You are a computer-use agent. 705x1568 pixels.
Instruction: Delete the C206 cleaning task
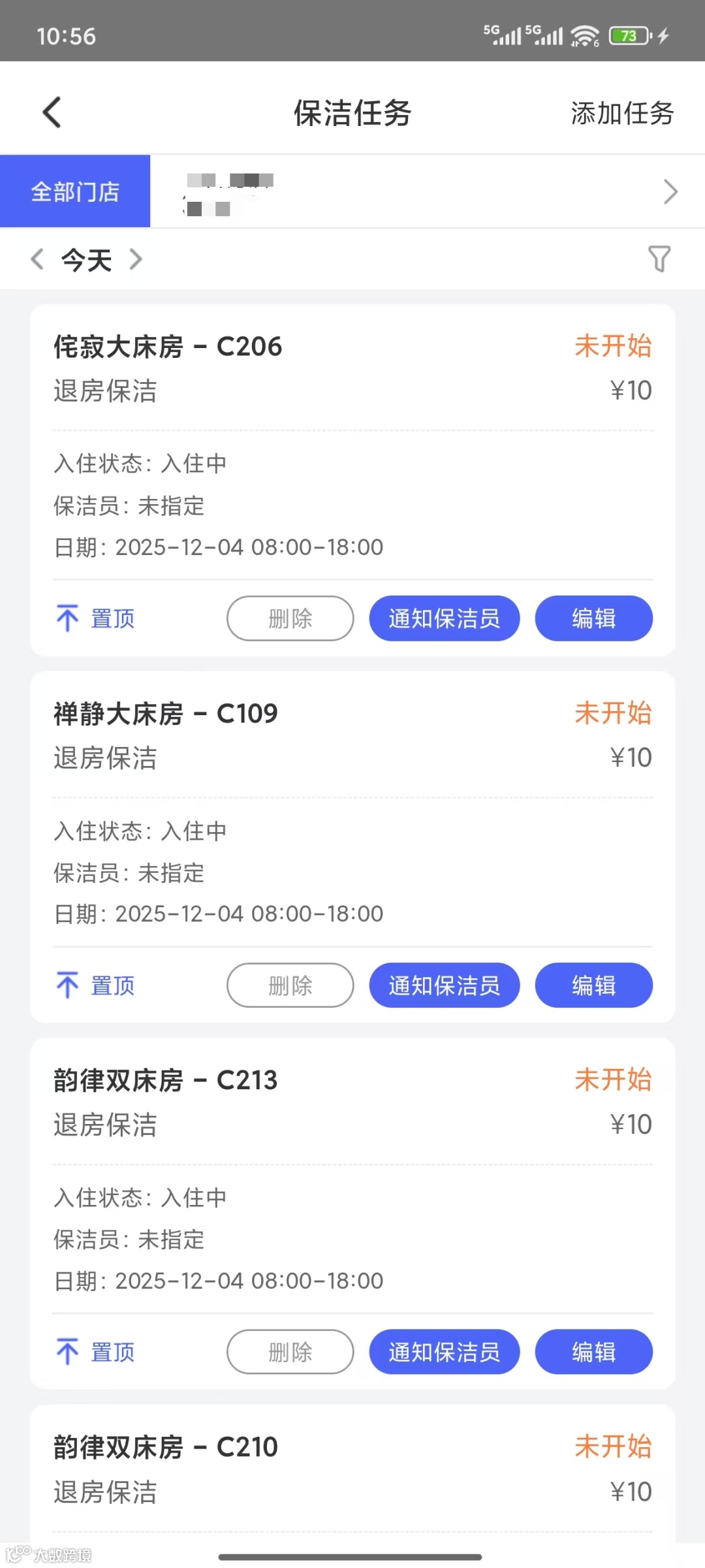tap(290, 618)
